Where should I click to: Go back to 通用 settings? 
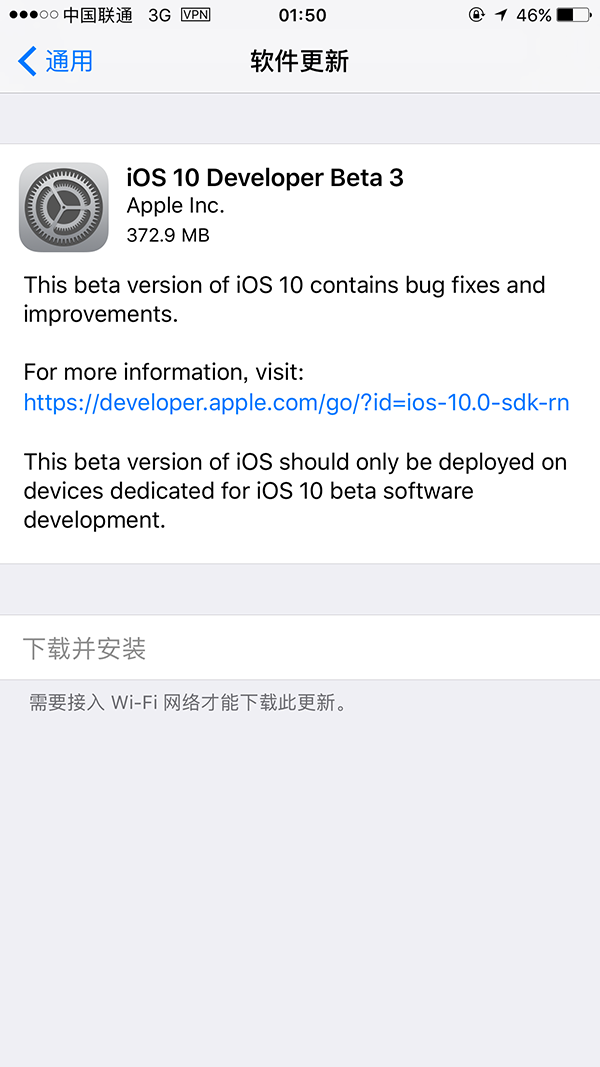tap(56, 61)
